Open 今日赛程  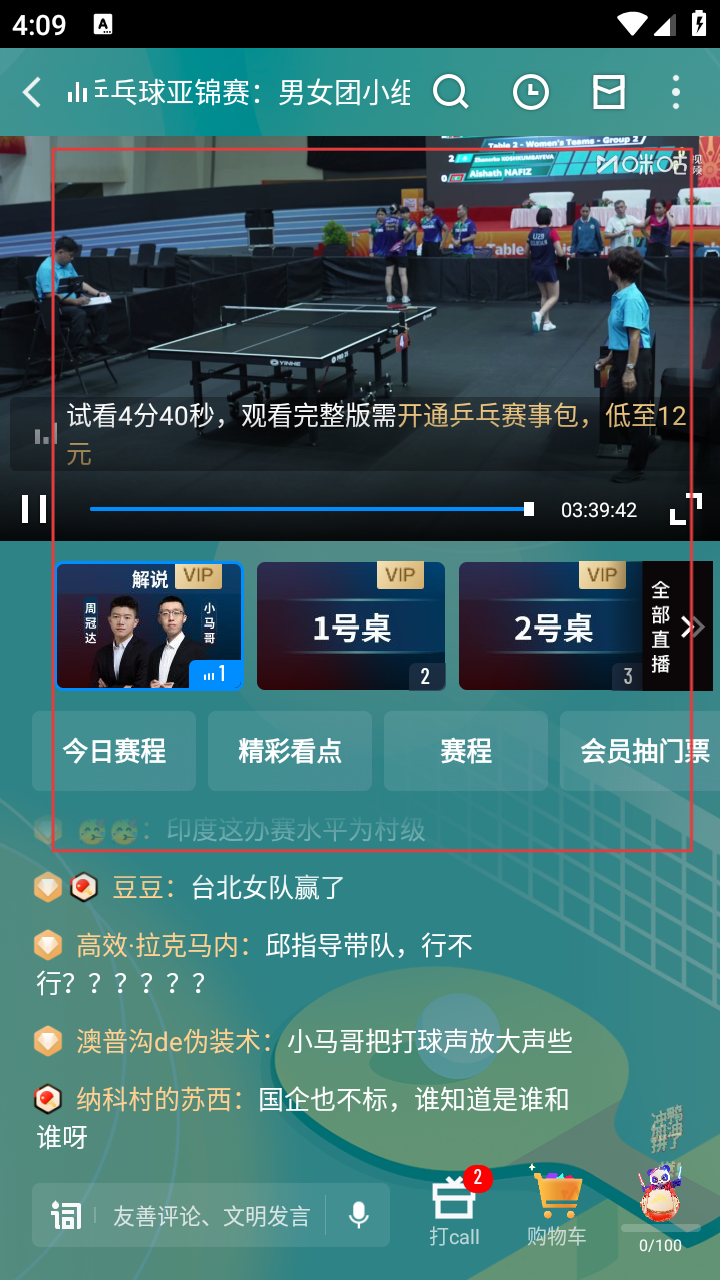(114, 751)
